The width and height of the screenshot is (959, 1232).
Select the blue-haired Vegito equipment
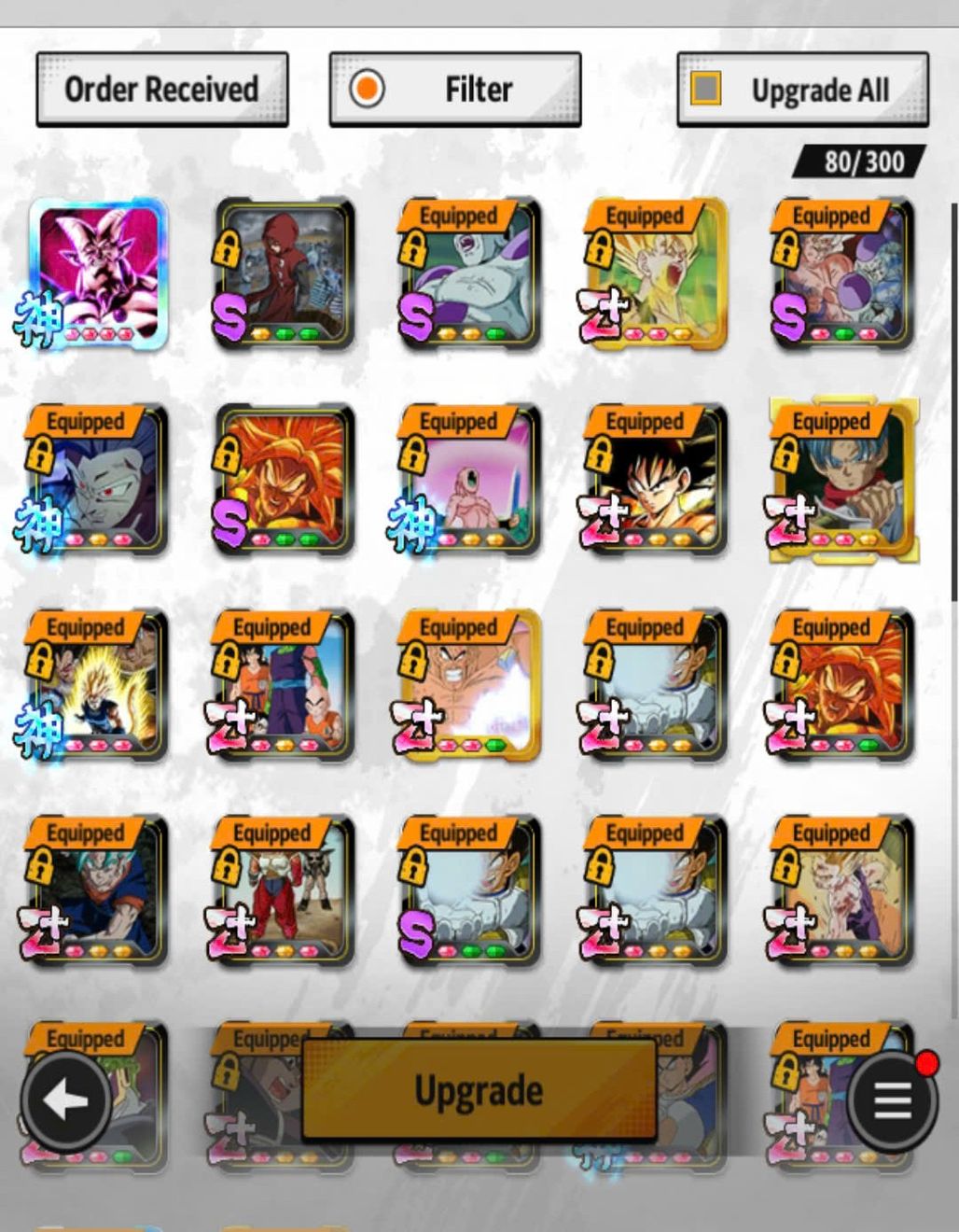coord(98,891)
